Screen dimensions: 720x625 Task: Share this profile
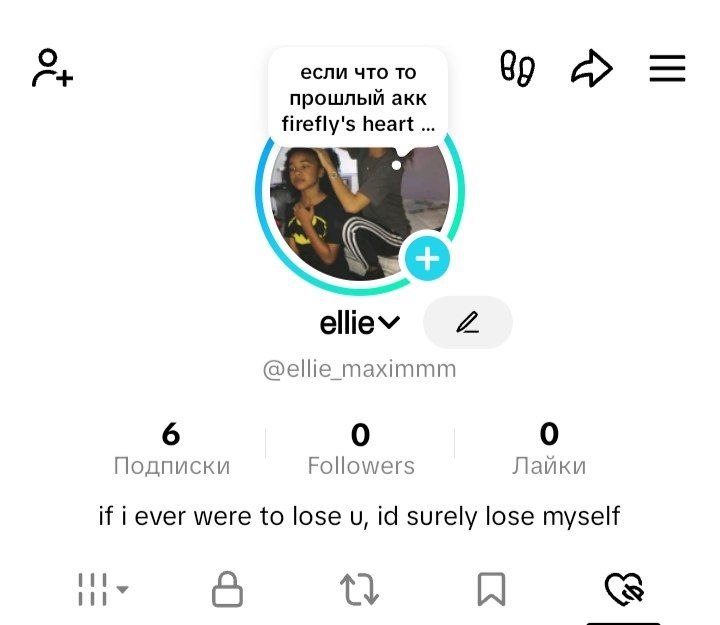591,68
